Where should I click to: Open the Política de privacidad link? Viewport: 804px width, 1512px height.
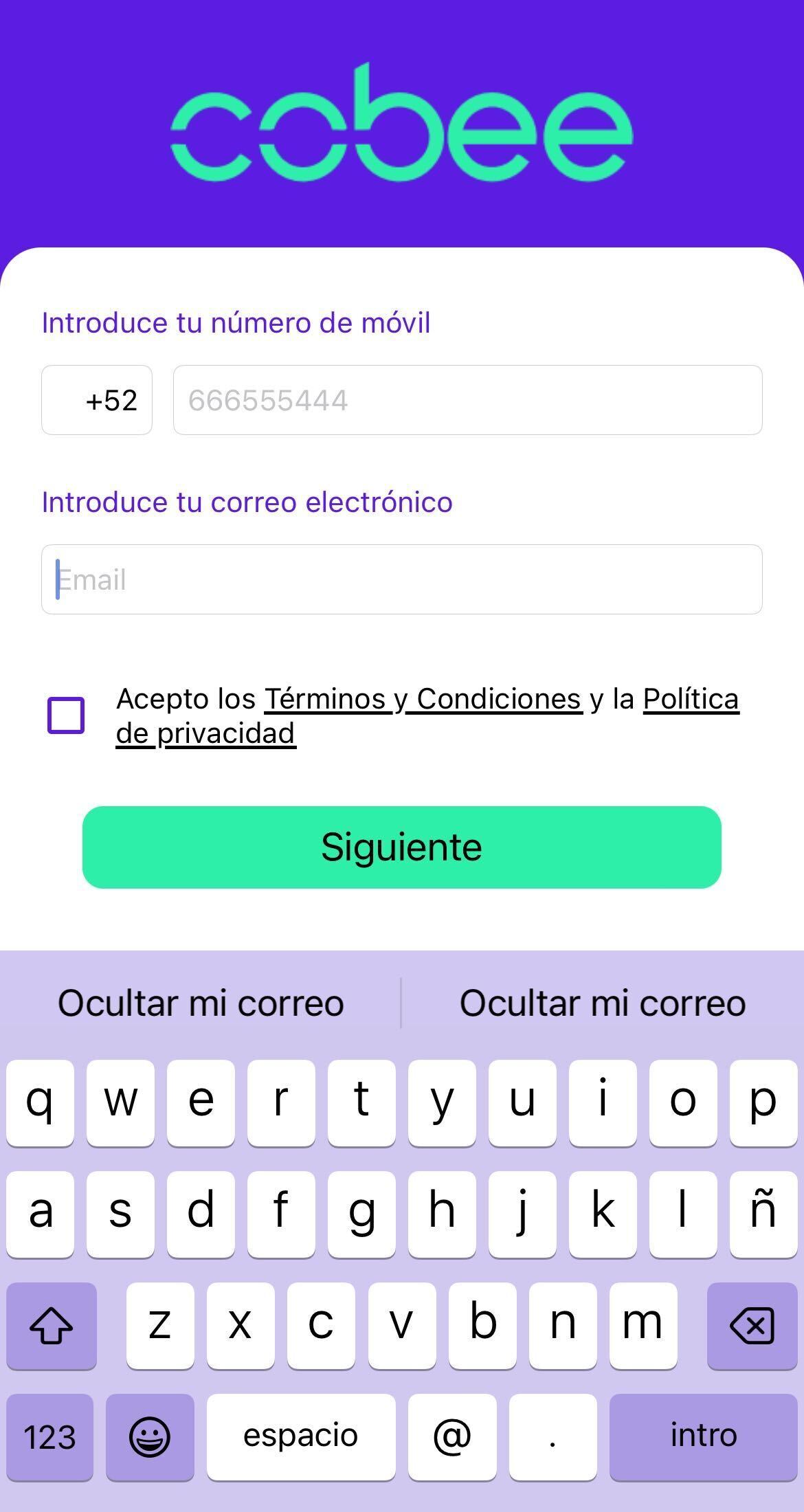[691, 698]
